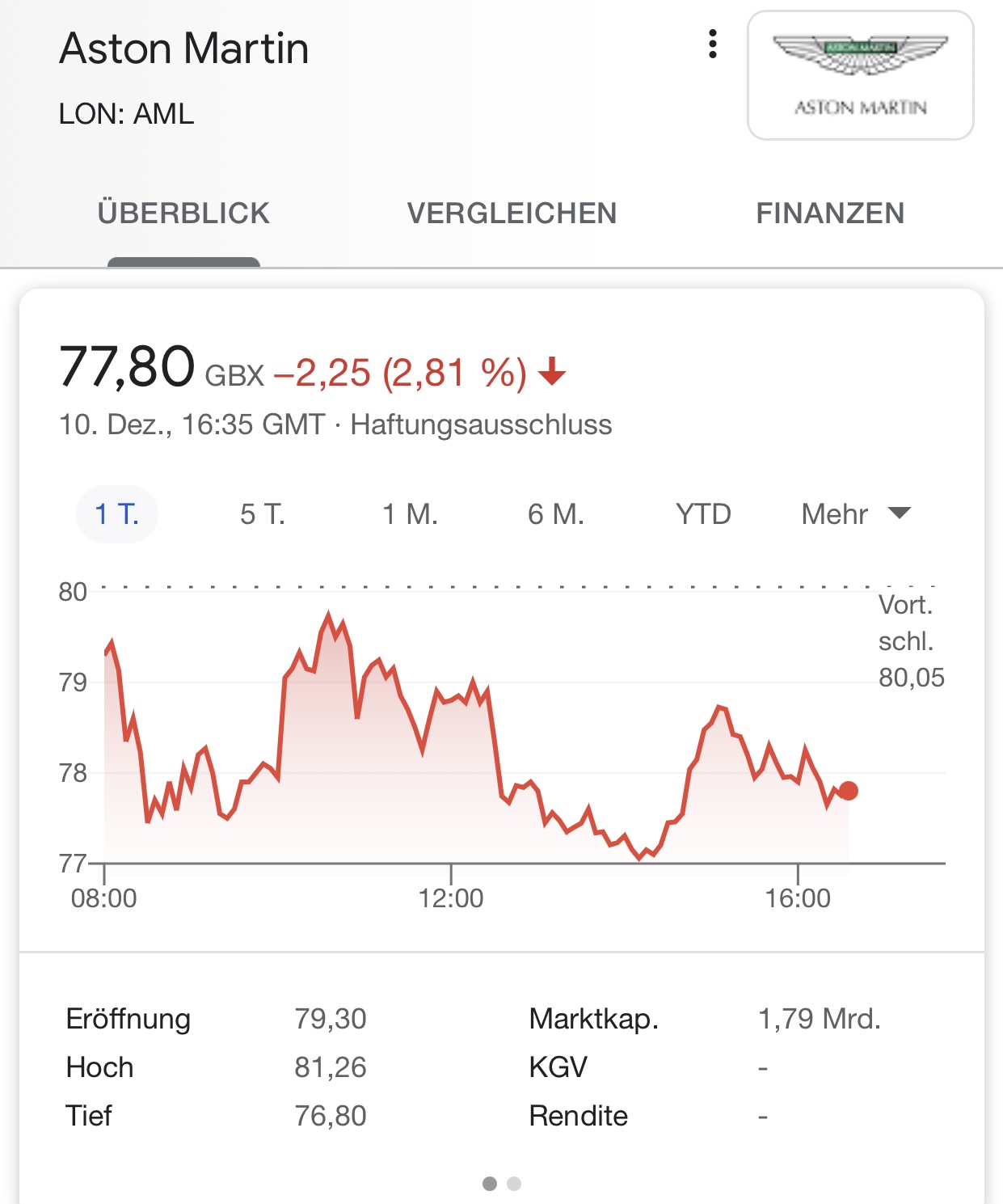Switch to the Finanzen tab

coord(830,213)
